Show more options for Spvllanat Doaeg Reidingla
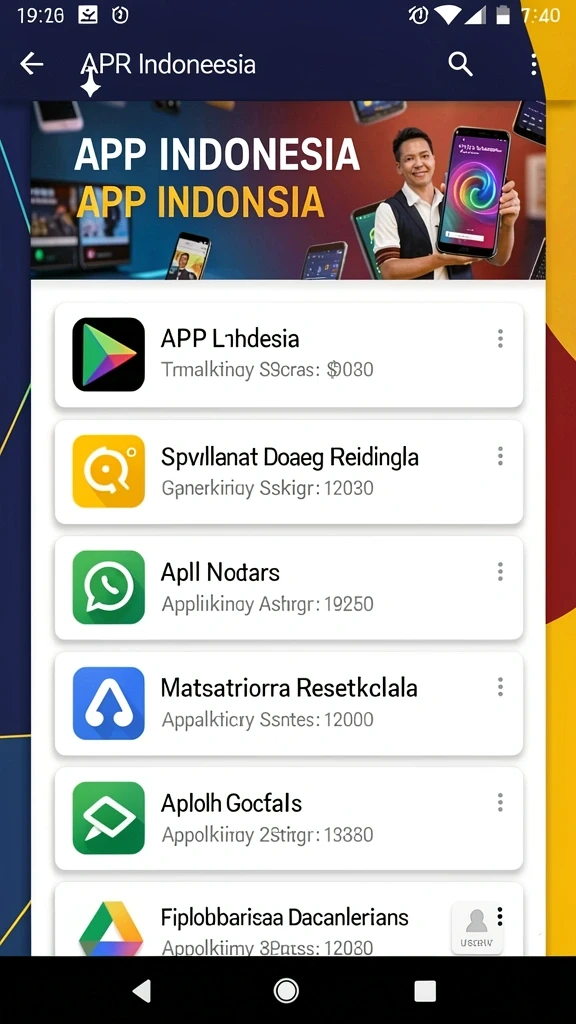Screen dimensions: 576x1024 pos(500,456)
